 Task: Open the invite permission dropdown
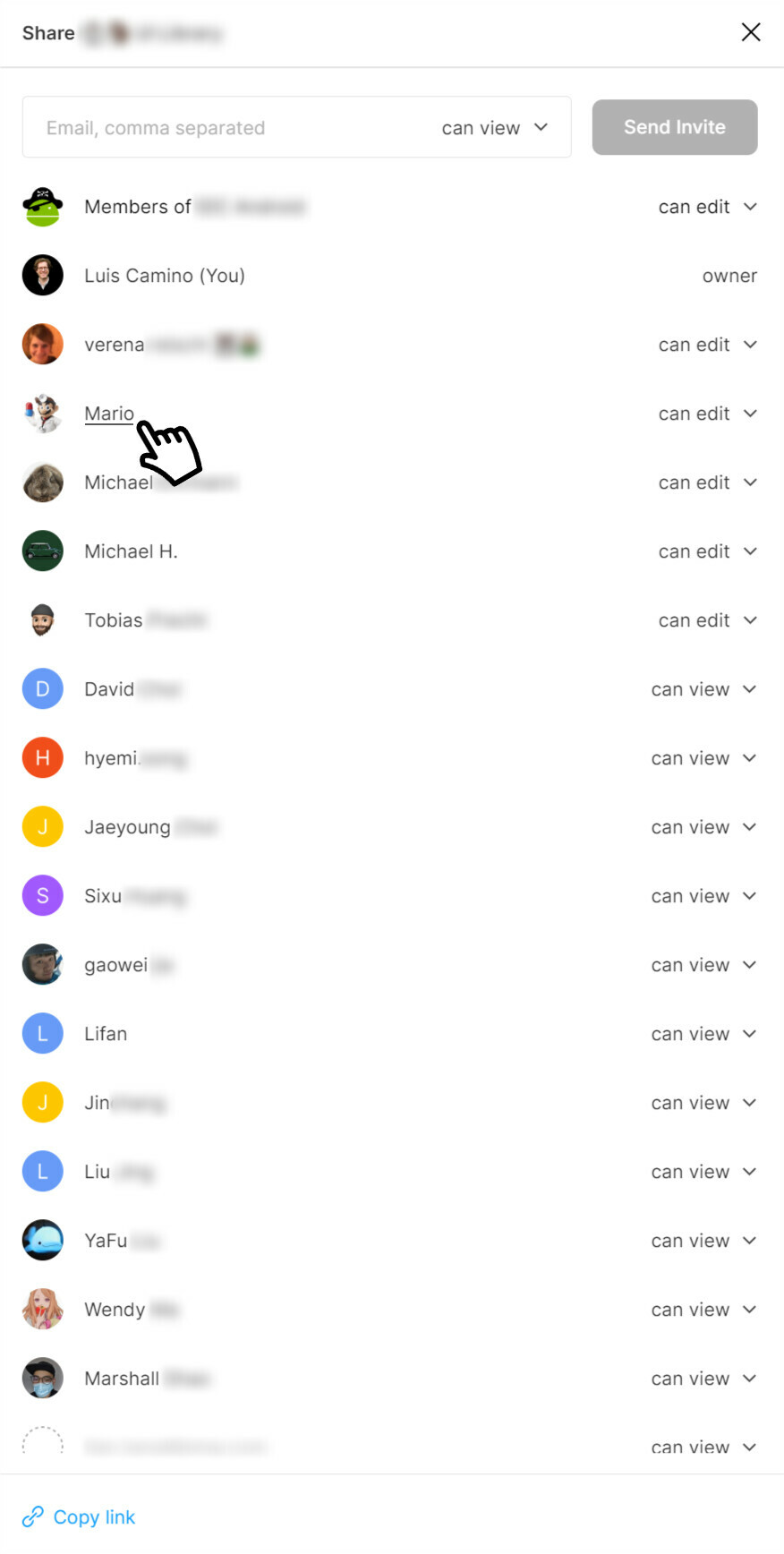495,128
